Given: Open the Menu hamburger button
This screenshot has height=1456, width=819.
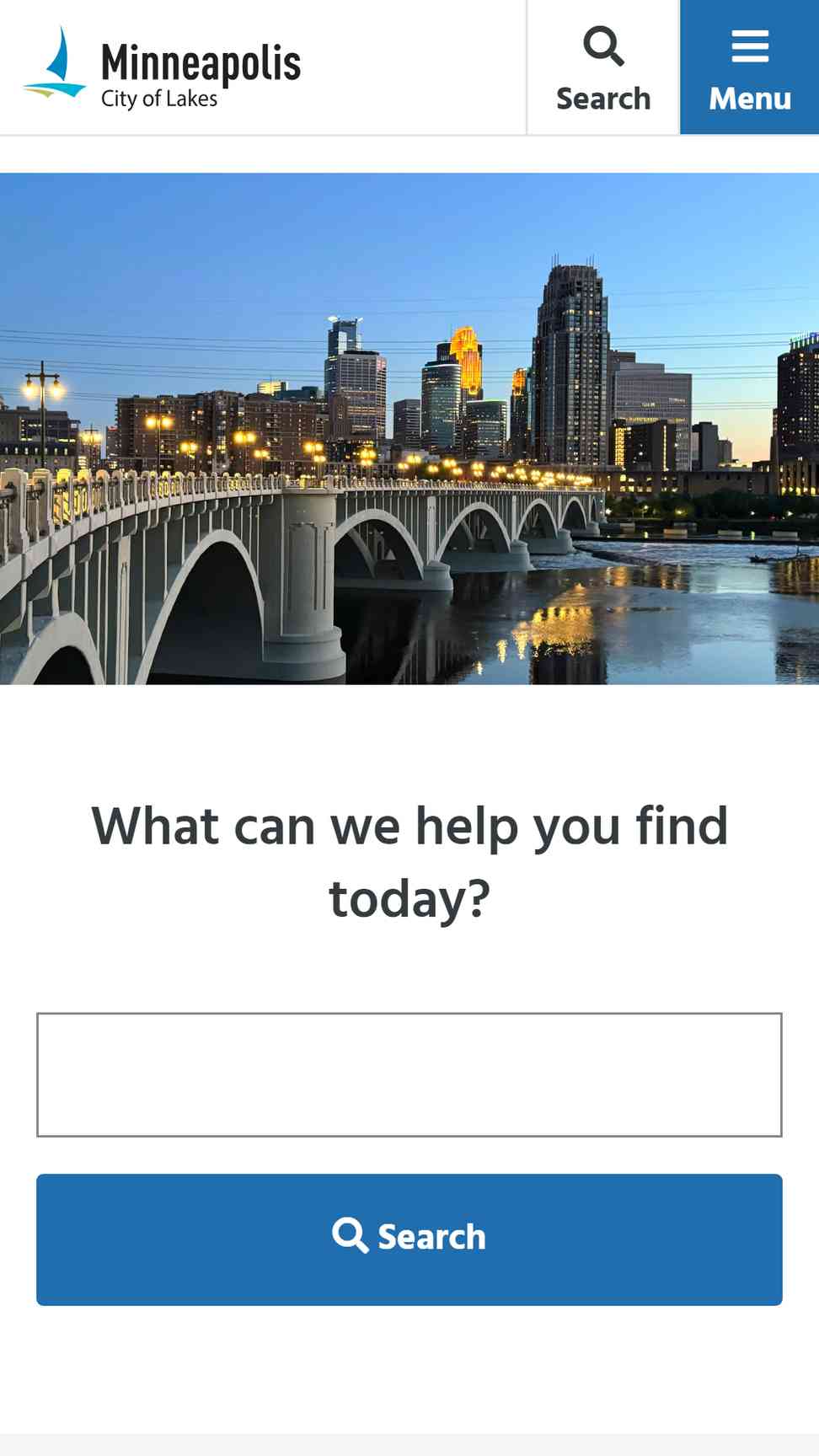Looking at the screenshot, I should [749, 69].
